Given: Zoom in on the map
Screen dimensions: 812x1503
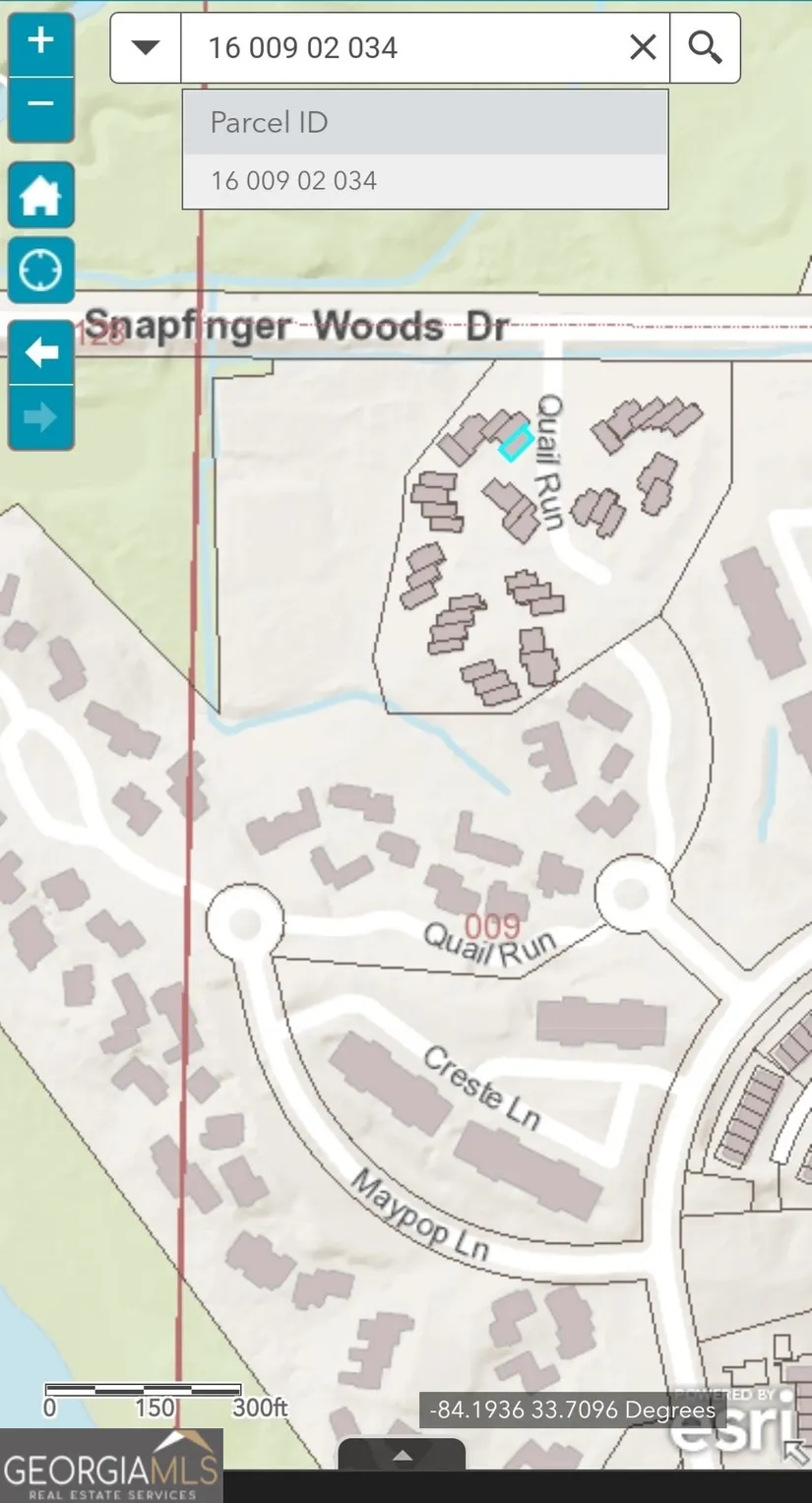Looking at the screenshot, I should pos(40,42).
